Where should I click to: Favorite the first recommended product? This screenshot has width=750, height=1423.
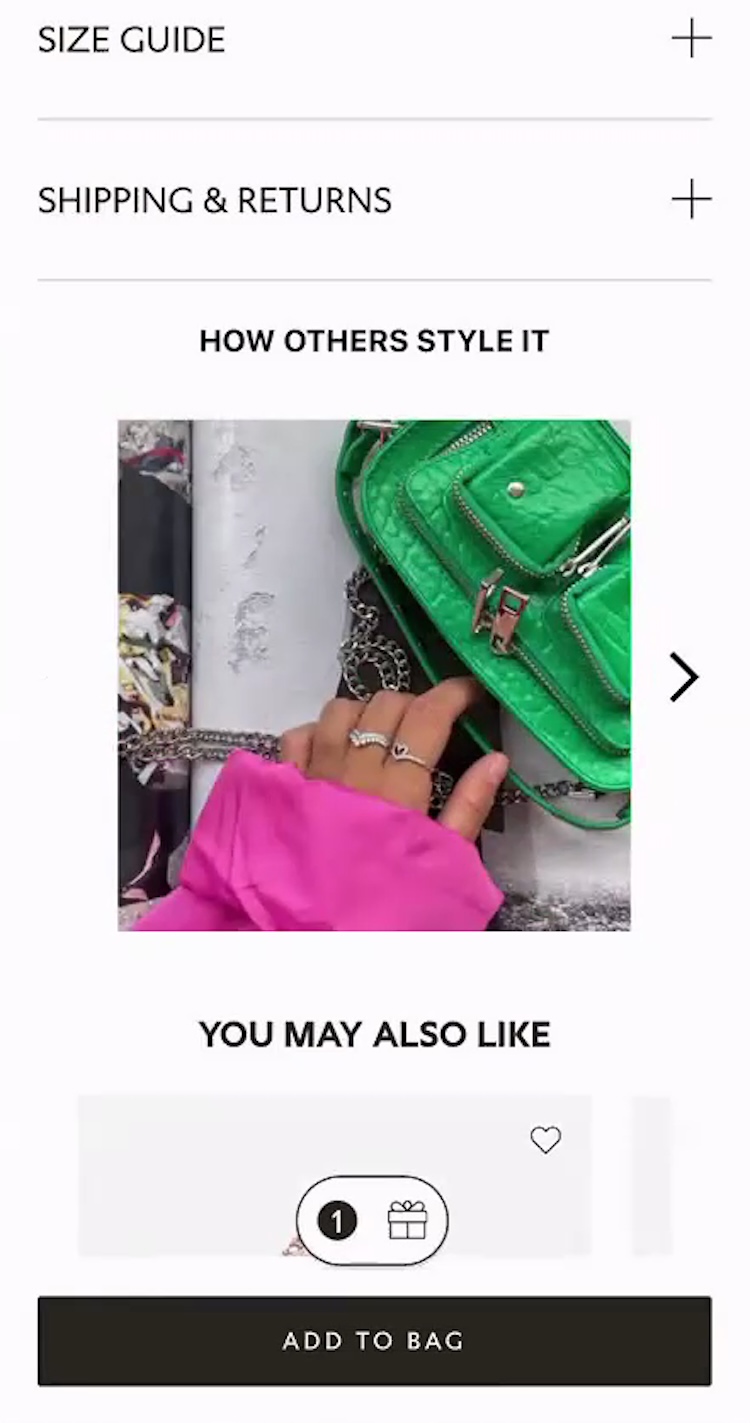(x=545, y=1140)
